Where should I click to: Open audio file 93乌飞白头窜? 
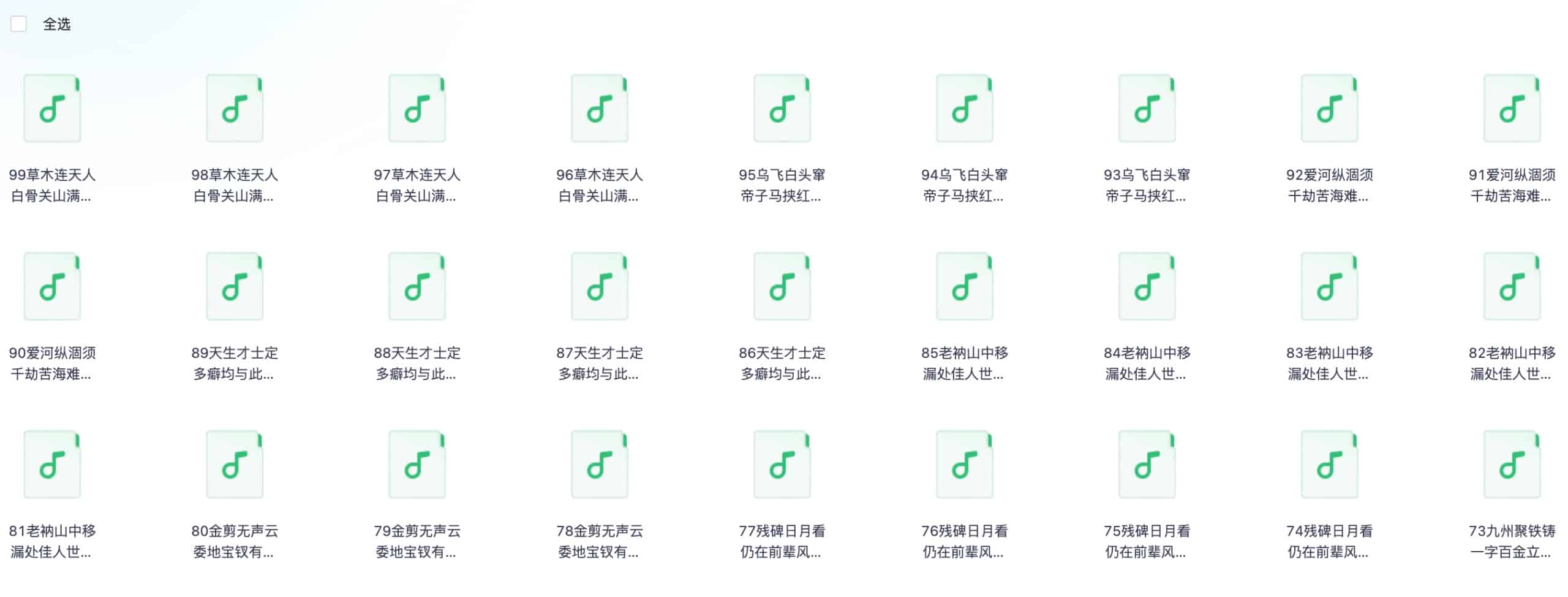point(1147,109)
